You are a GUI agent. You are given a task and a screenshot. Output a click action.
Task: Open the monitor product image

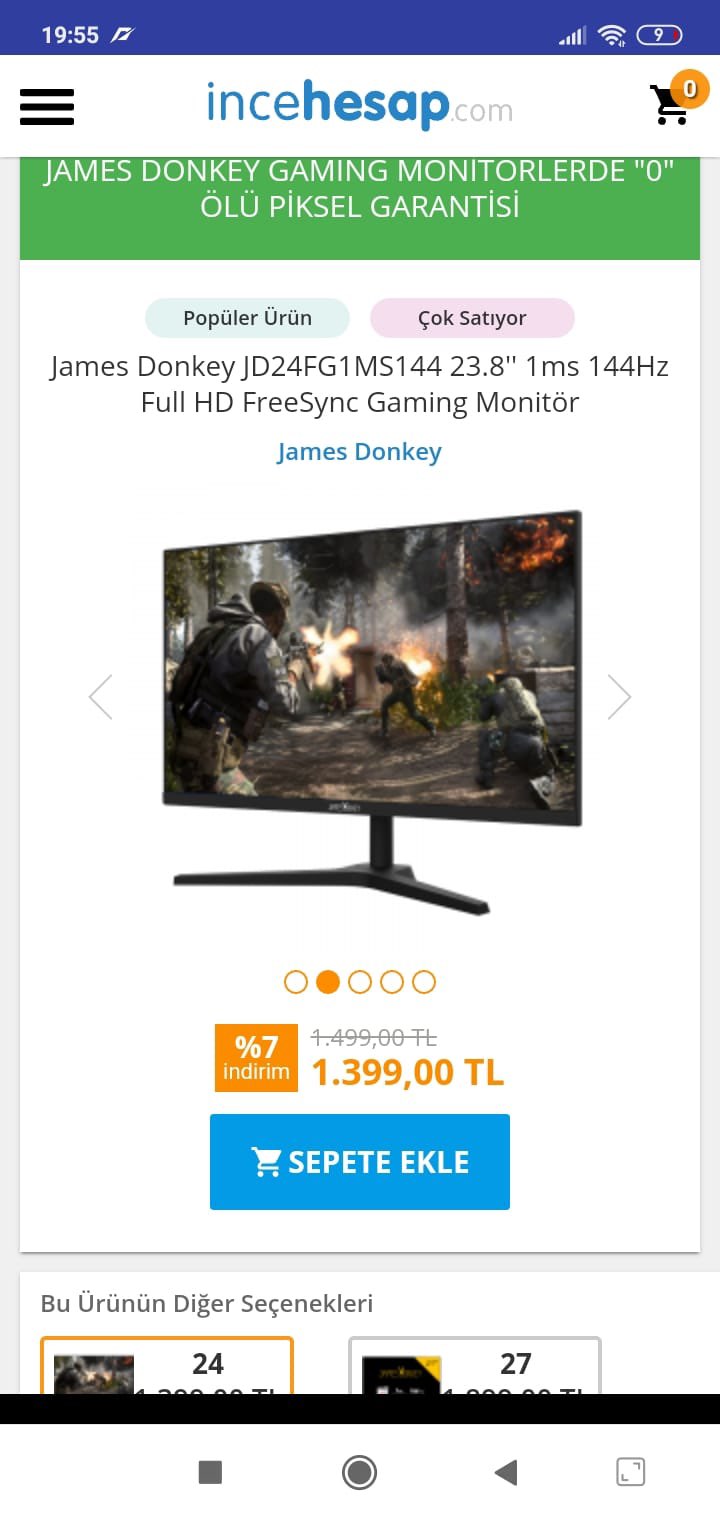click(x=372, y=700)
